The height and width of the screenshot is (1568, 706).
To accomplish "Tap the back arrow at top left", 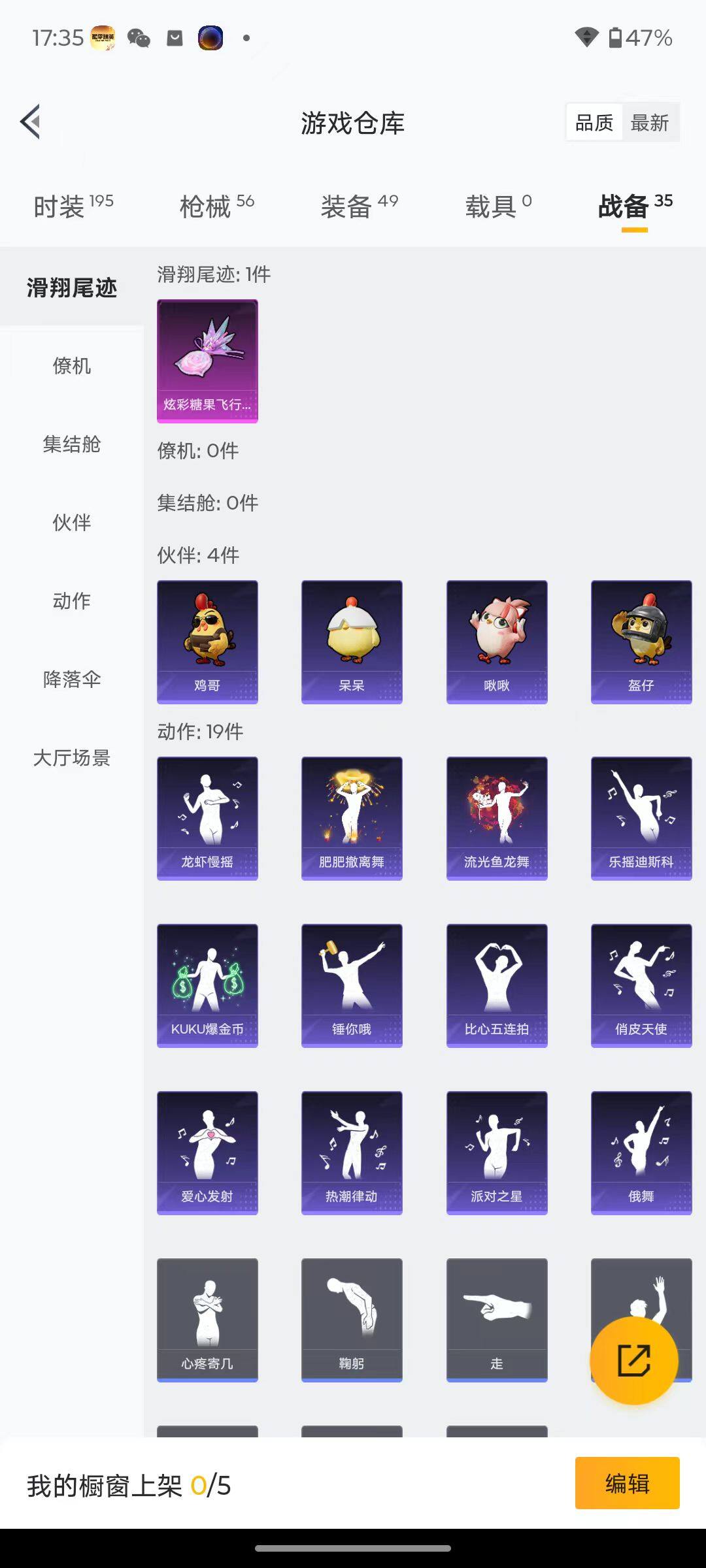I will click(29, 122).
